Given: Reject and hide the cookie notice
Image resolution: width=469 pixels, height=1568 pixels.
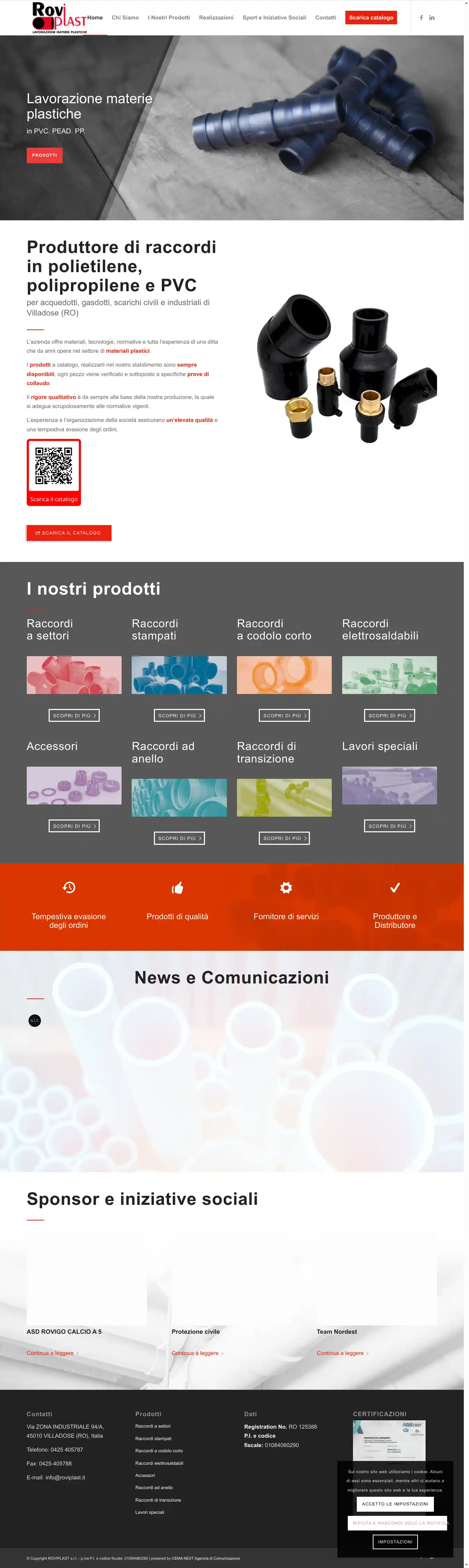Looking at the screenshot, I should 398,1523.
